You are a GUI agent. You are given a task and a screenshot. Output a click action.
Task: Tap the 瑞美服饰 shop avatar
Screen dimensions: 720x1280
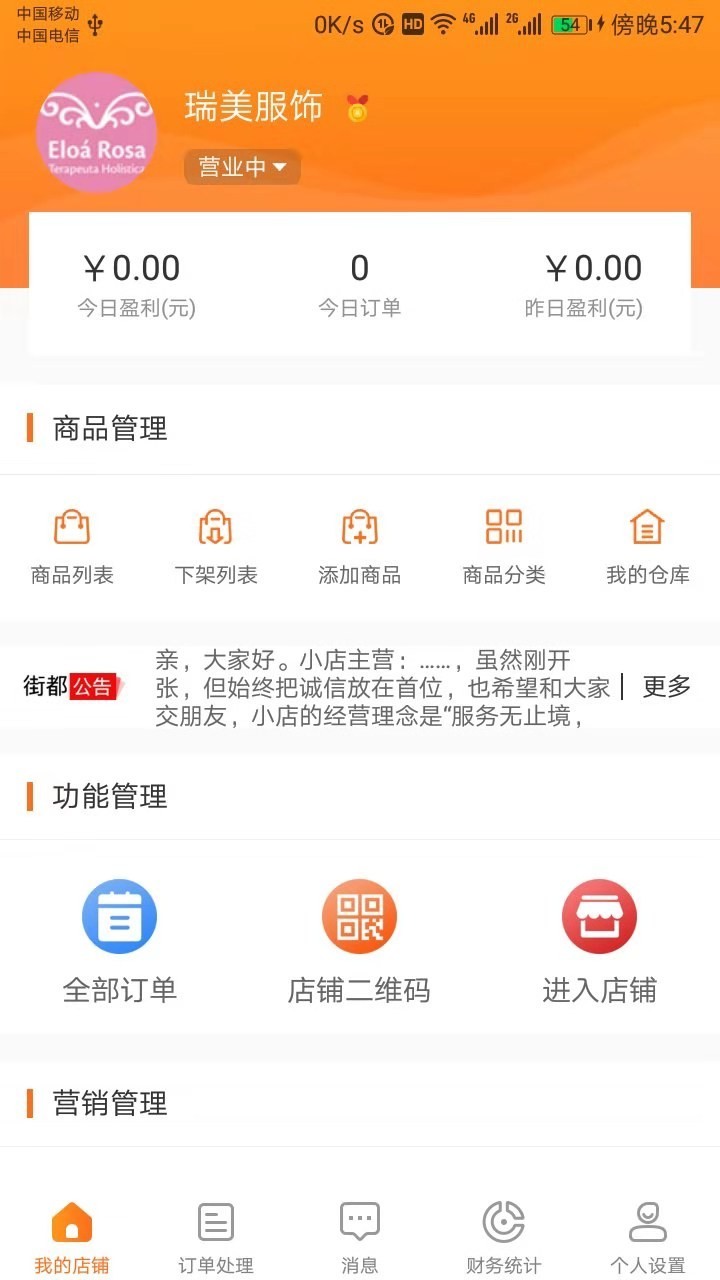click(x=96, y=132)
